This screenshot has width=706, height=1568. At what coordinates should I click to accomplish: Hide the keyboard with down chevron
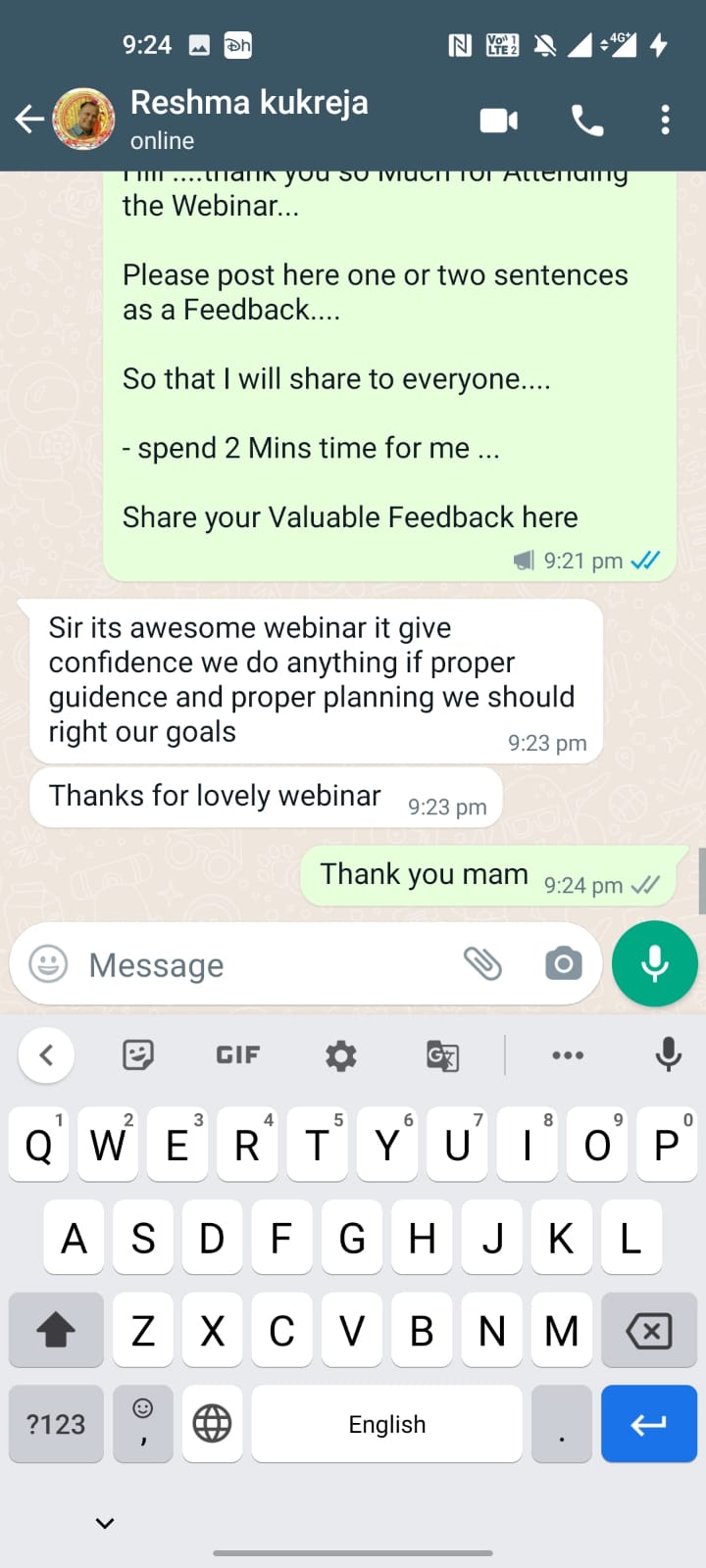click(x=105, y=1523)
